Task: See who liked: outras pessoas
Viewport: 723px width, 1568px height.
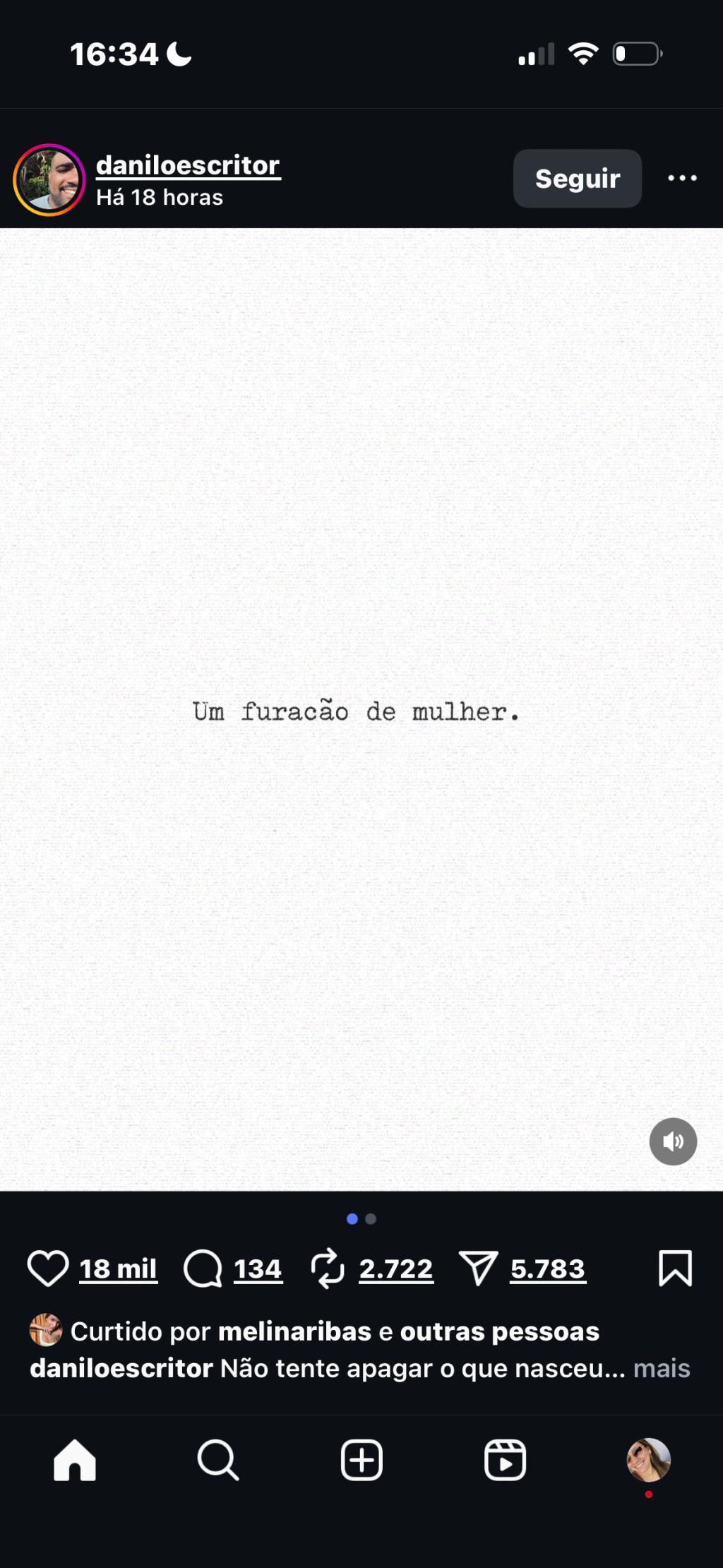Action: 499,1331
